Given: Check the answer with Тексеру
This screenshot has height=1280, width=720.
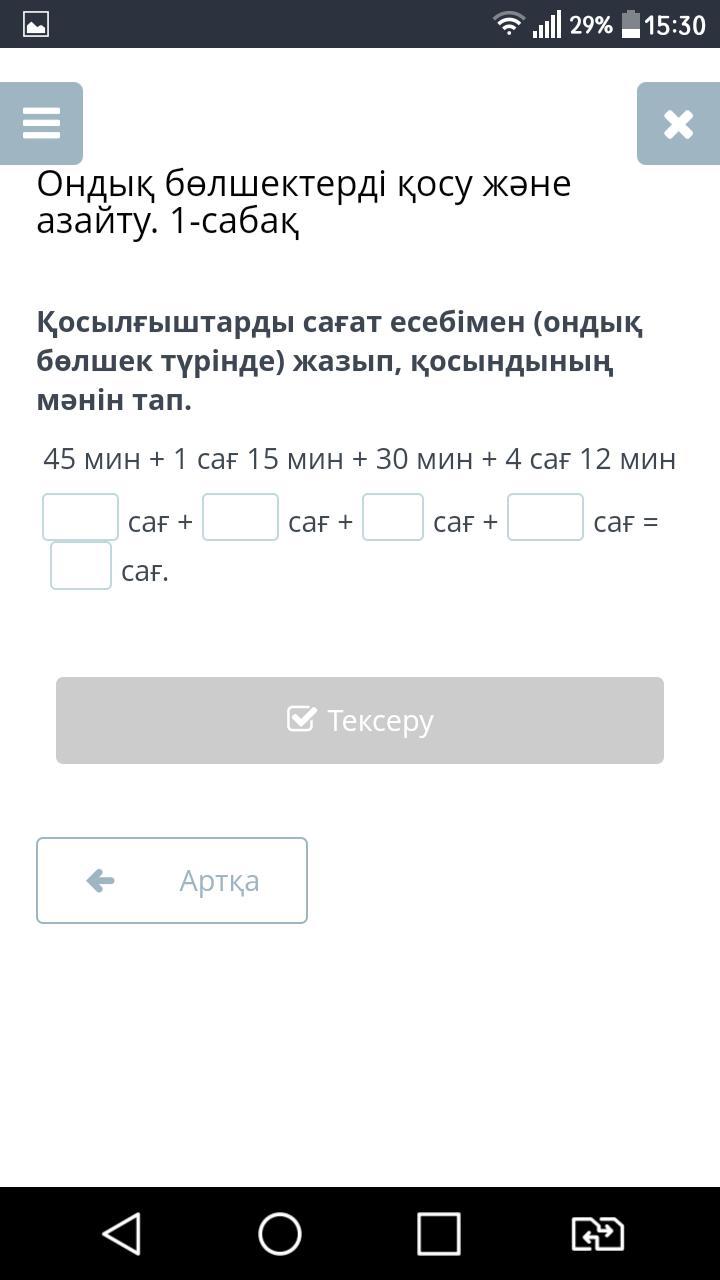Looking at the screenshot, I should (x=360, y=720).
